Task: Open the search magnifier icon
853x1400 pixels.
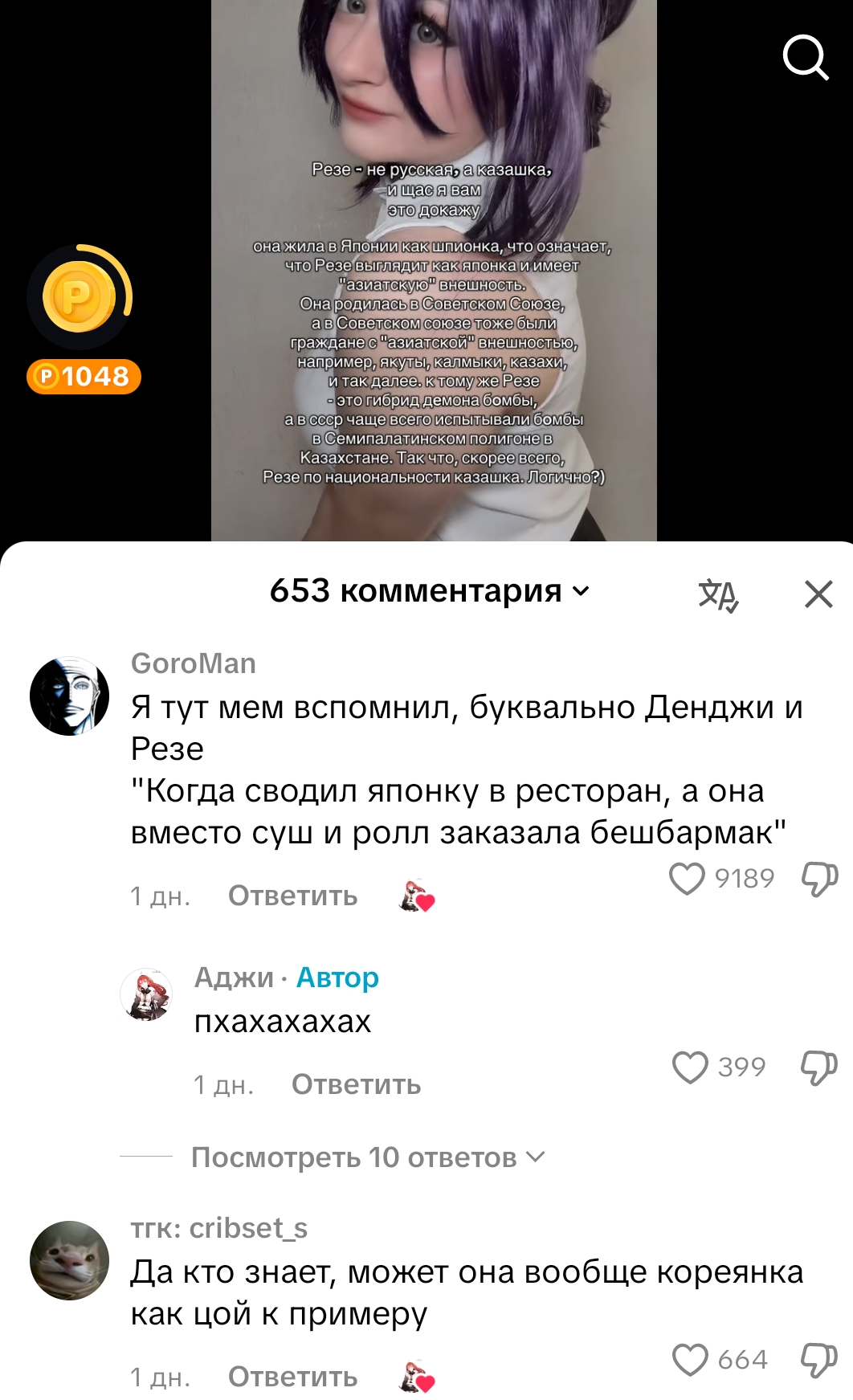Action: point(806,57)
